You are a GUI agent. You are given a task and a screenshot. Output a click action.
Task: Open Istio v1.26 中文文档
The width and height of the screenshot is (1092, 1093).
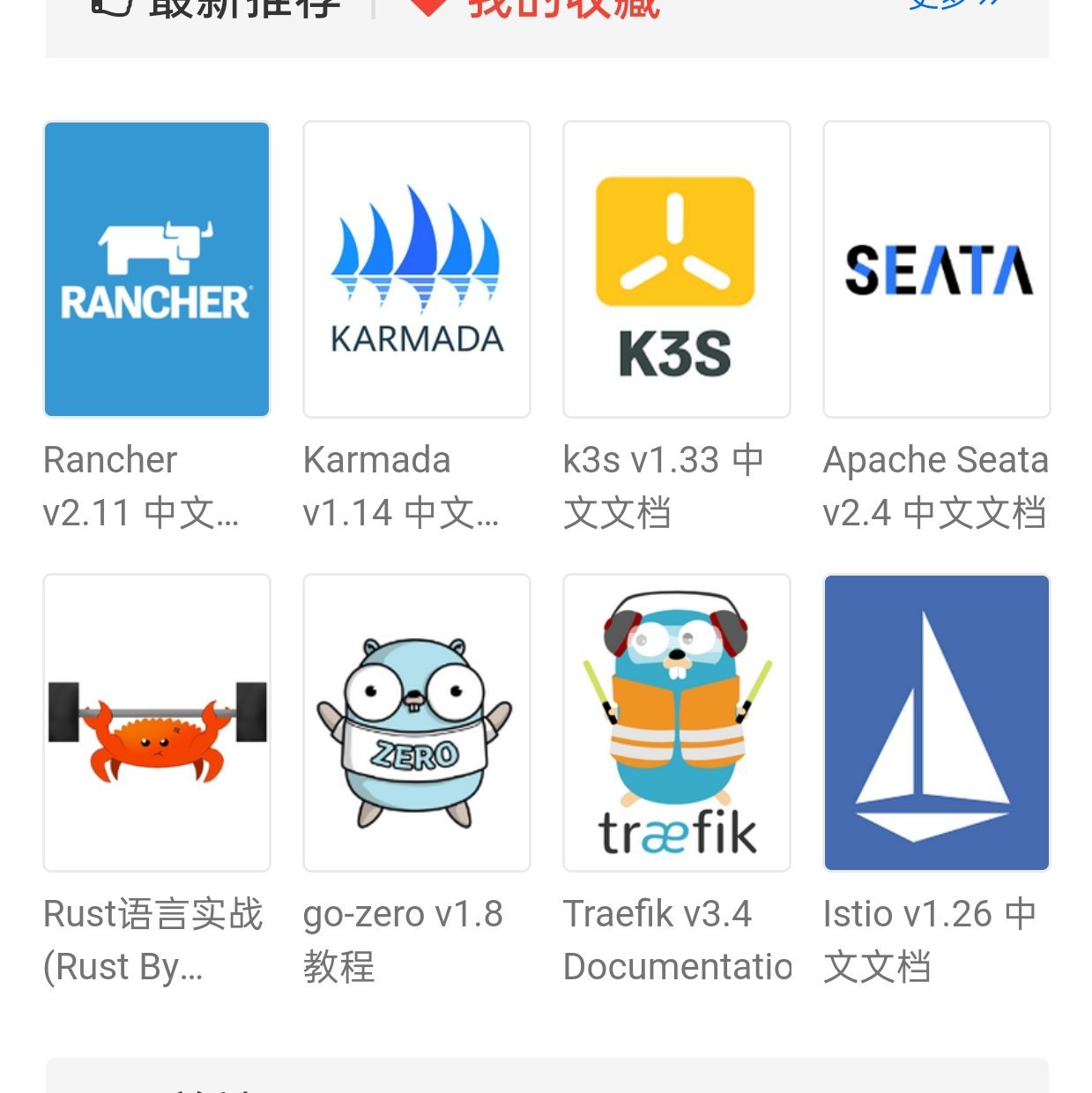(x=936, y=723)
